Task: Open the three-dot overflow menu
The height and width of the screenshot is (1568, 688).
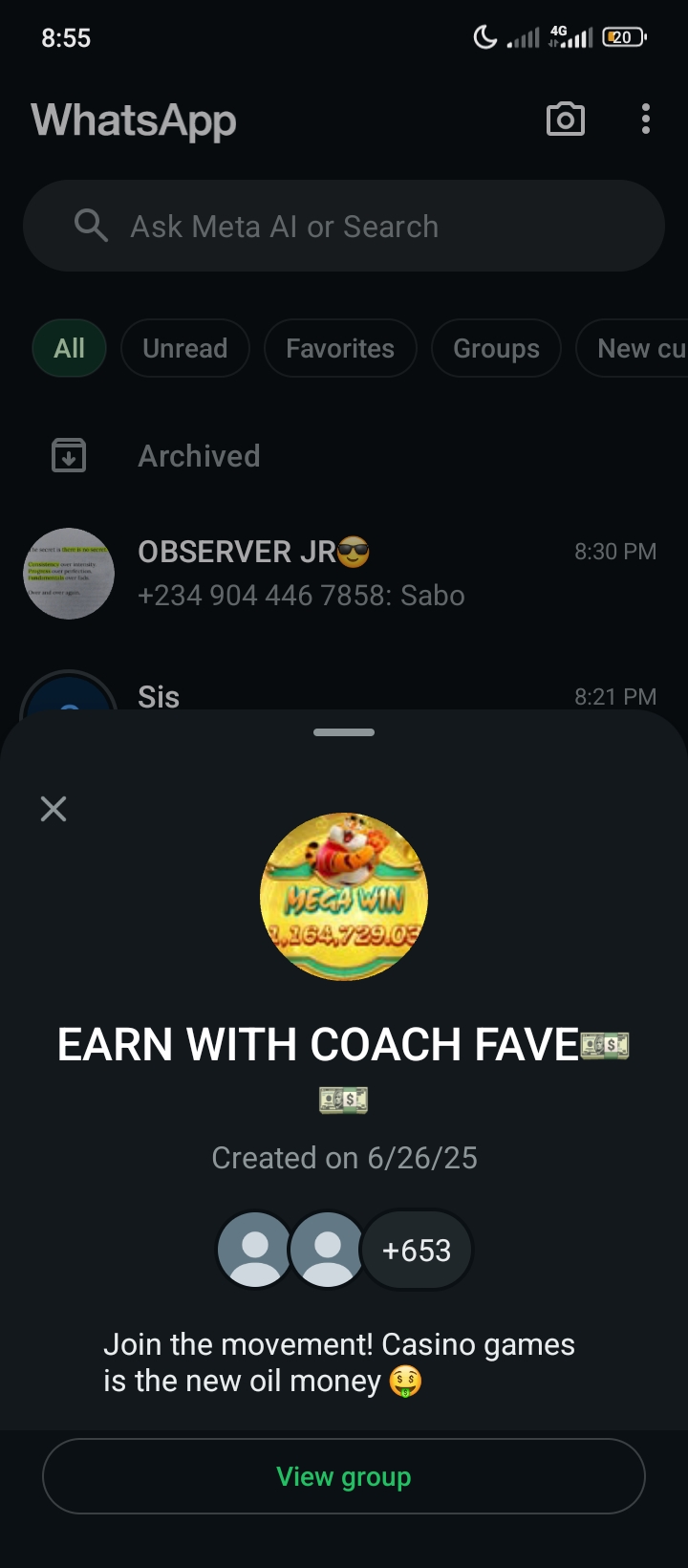Action: pyautogui.click(x=646, y=120)
